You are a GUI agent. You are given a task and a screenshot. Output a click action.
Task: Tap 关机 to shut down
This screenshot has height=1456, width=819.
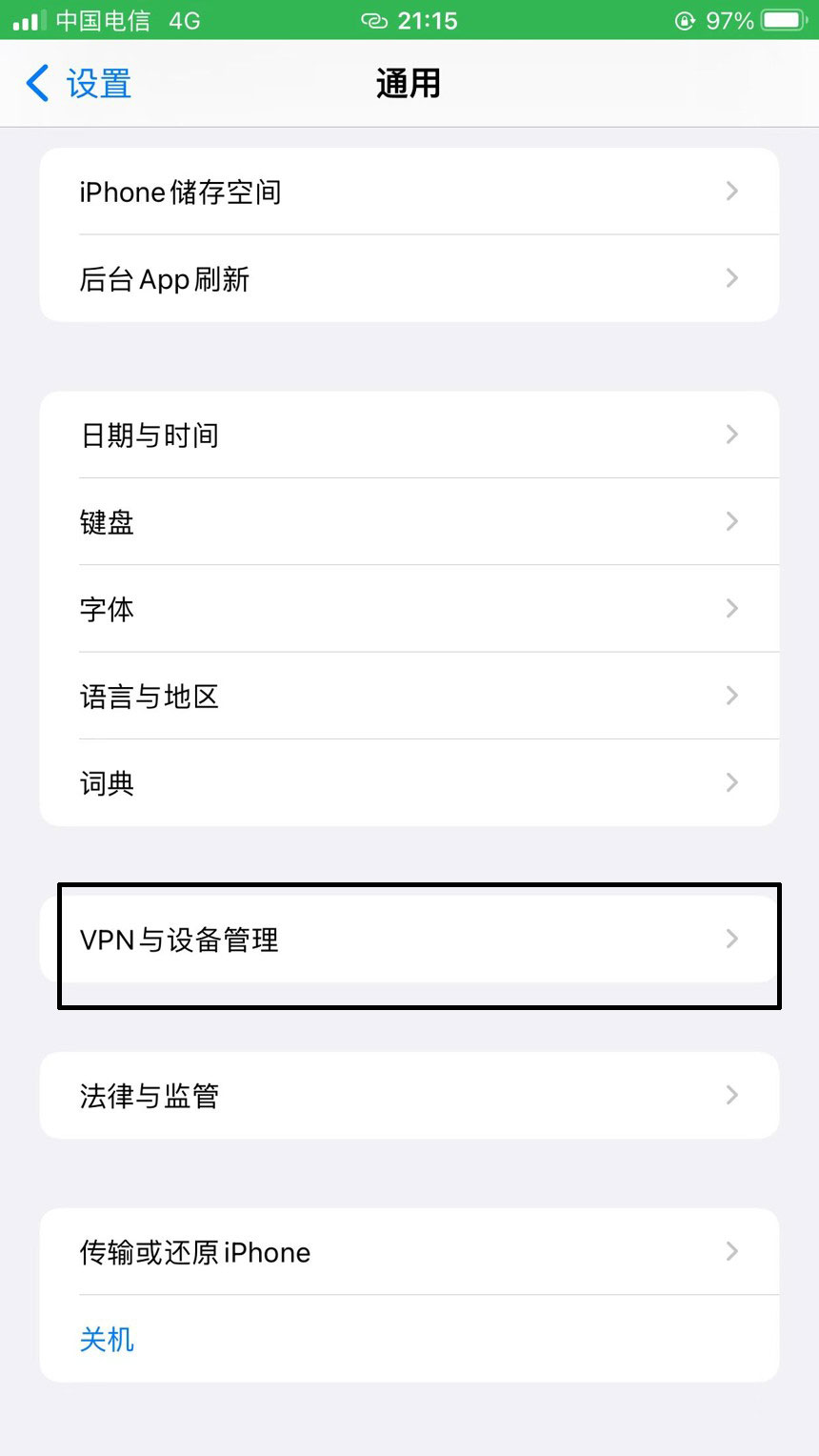(x=409, y=1339)
